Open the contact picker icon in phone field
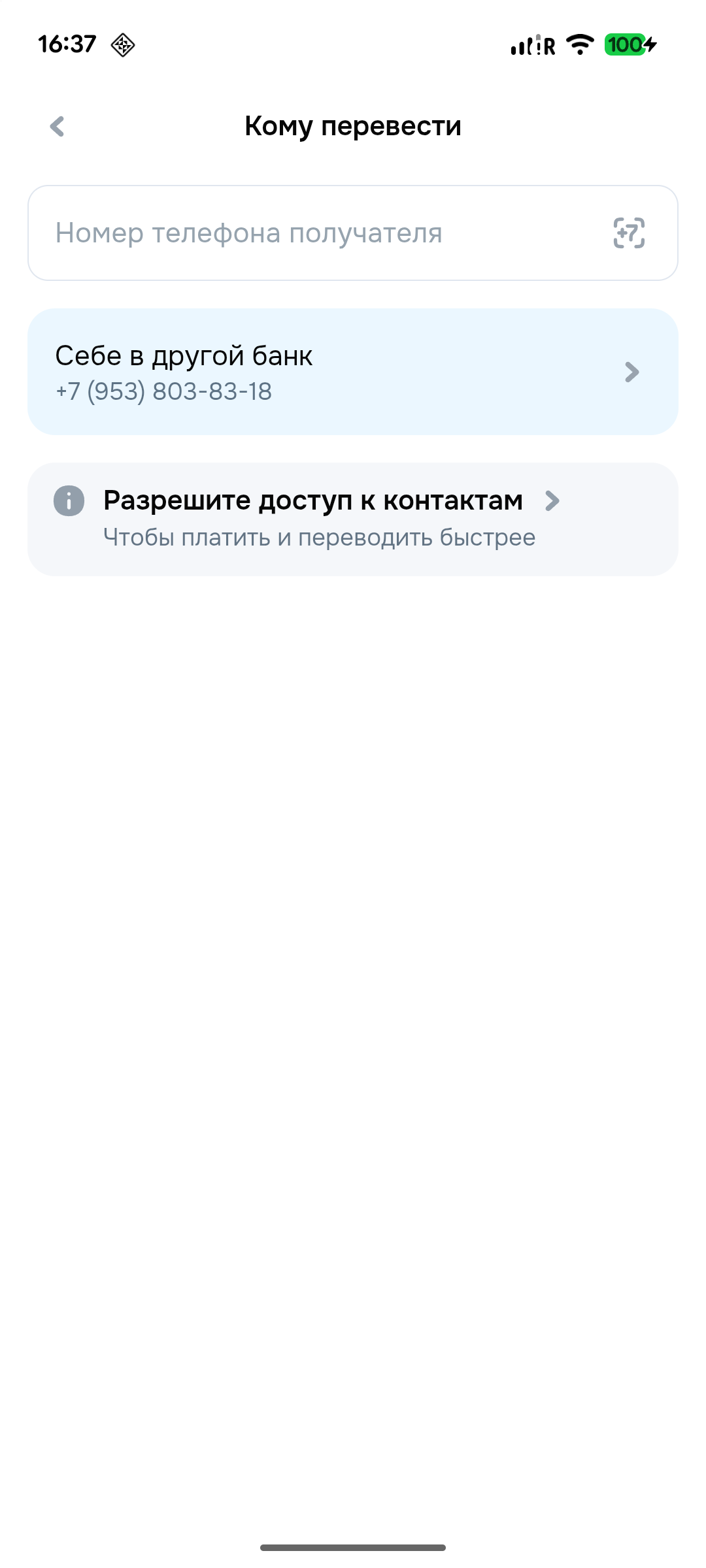Screen dimensions: 706x1568 pyautogui.click(x=629, y=233)
